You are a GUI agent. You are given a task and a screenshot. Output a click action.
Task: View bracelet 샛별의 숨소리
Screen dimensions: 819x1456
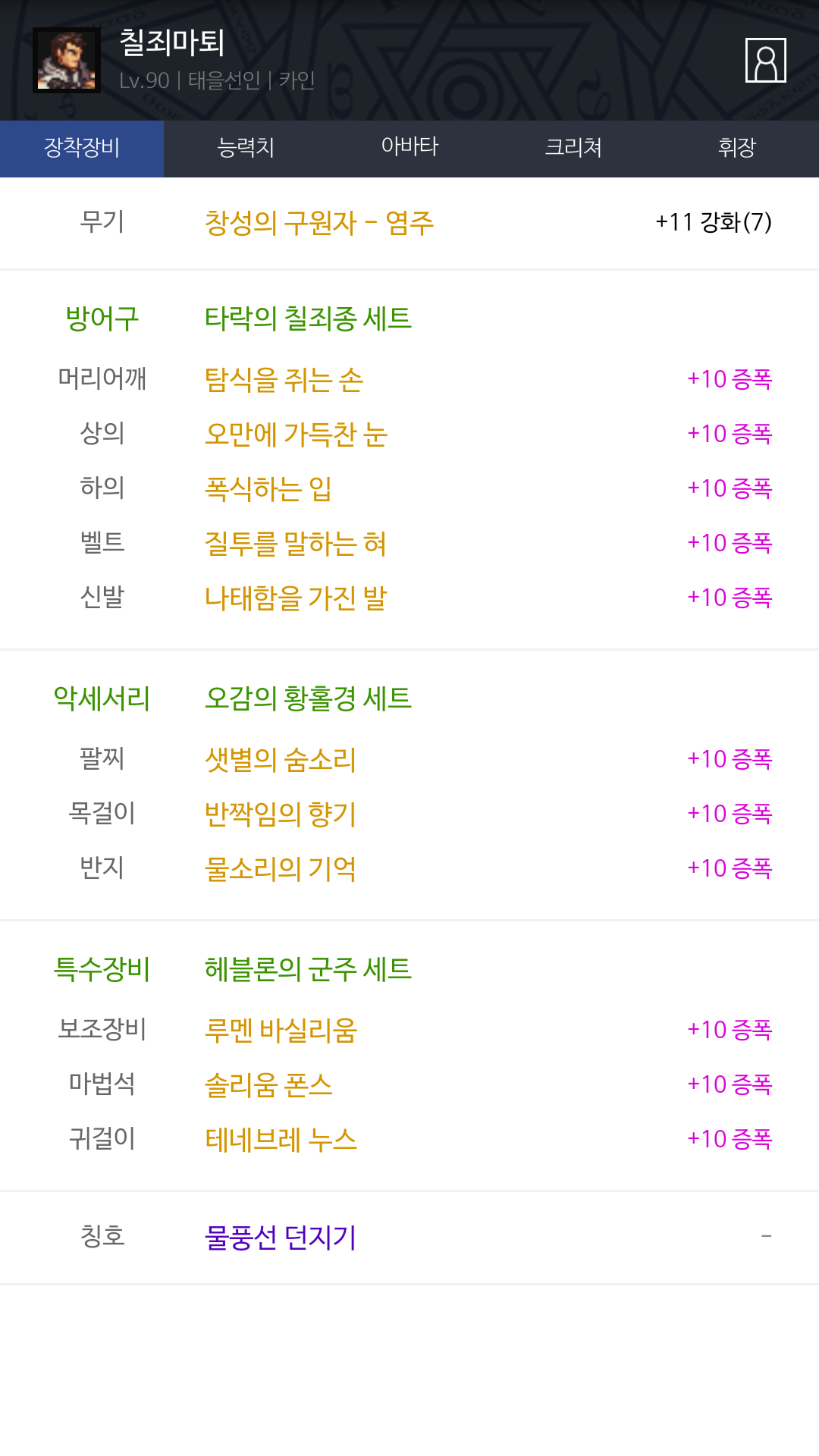point(281,759)
